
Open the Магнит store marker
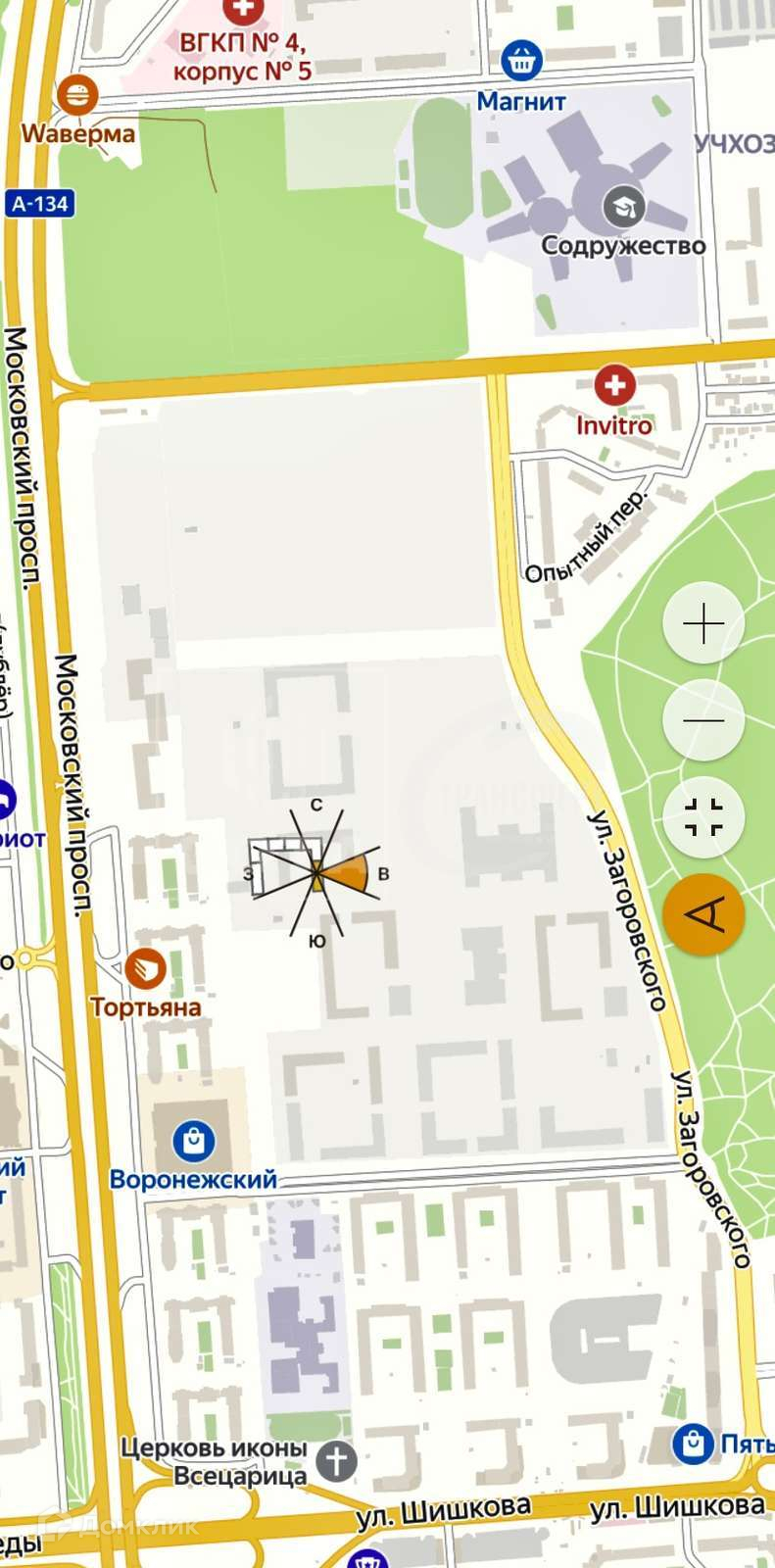522,61
